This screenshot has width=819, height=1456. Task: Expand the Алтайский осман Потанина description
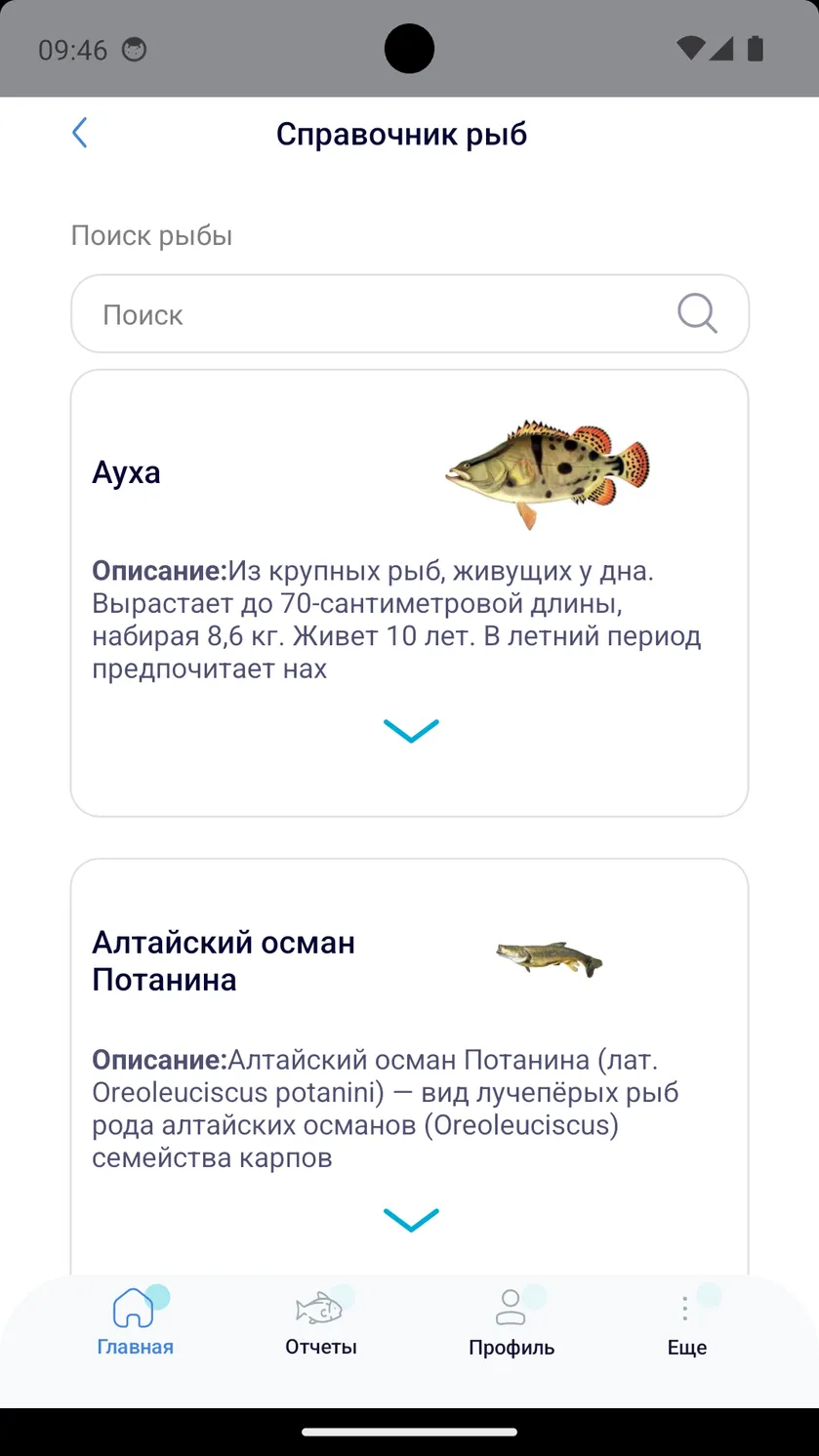[x=411, y=1220]
